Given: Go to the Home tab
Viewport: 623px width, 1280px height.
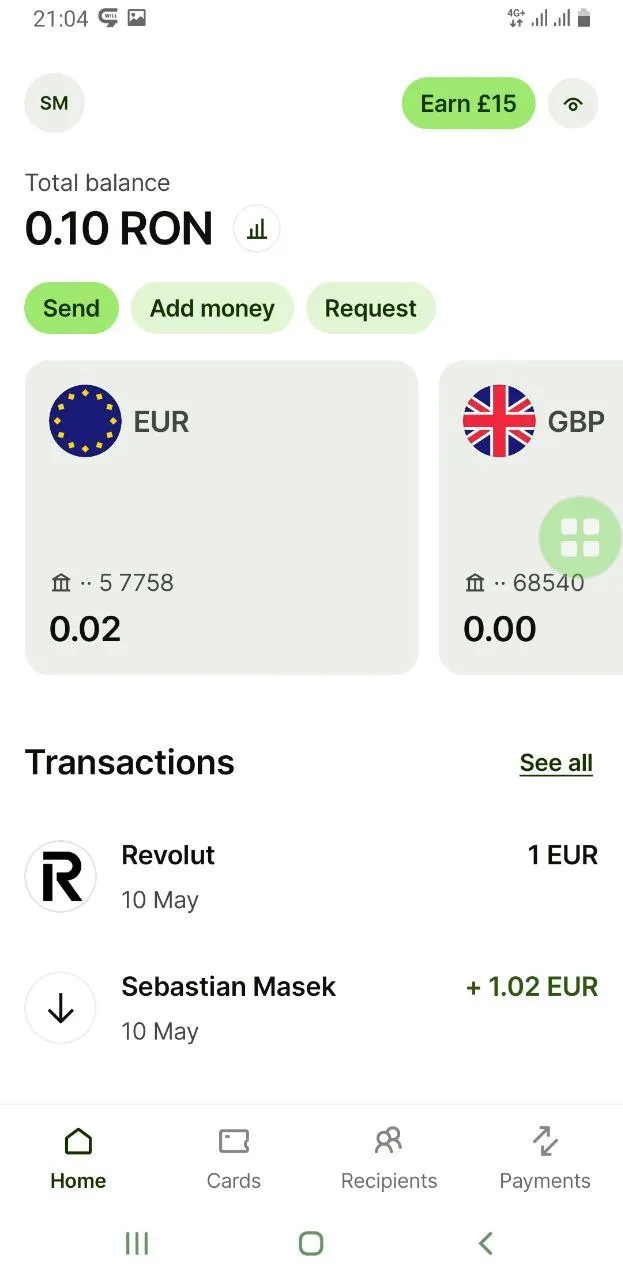Looking at the screenshot, I should (78, 1158).
